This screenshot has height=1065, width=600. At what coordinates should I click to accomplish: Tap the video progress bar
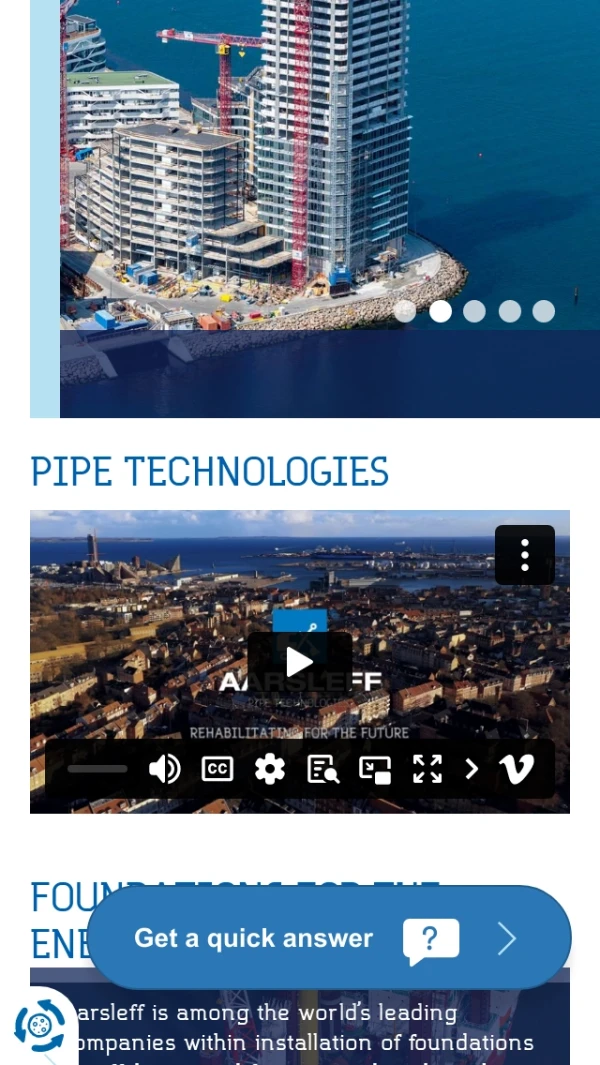click(x=97, y=769)
